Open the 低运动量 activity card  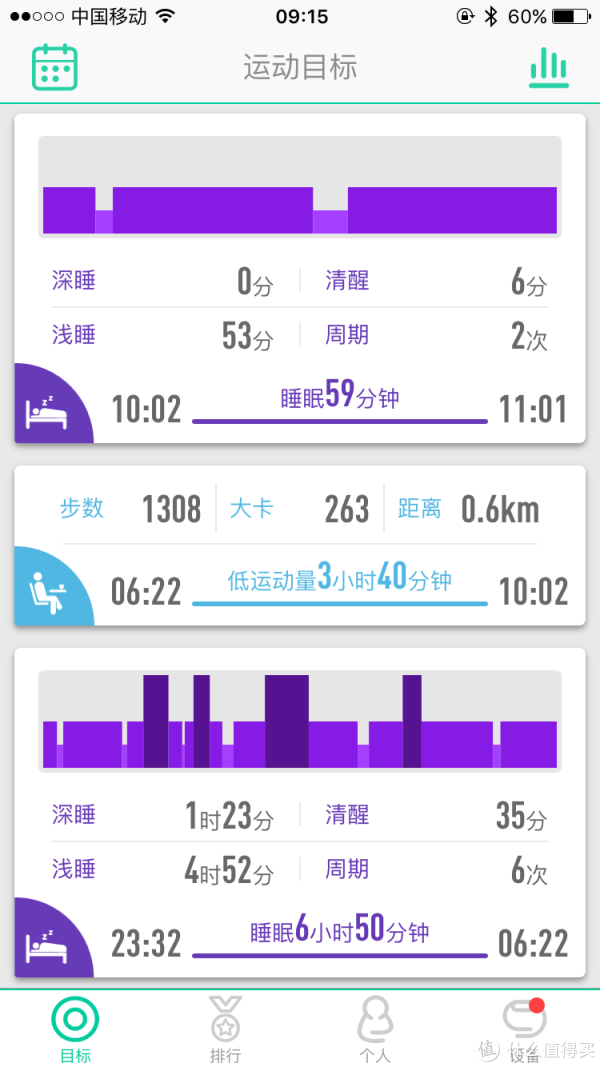pos(300,546)
